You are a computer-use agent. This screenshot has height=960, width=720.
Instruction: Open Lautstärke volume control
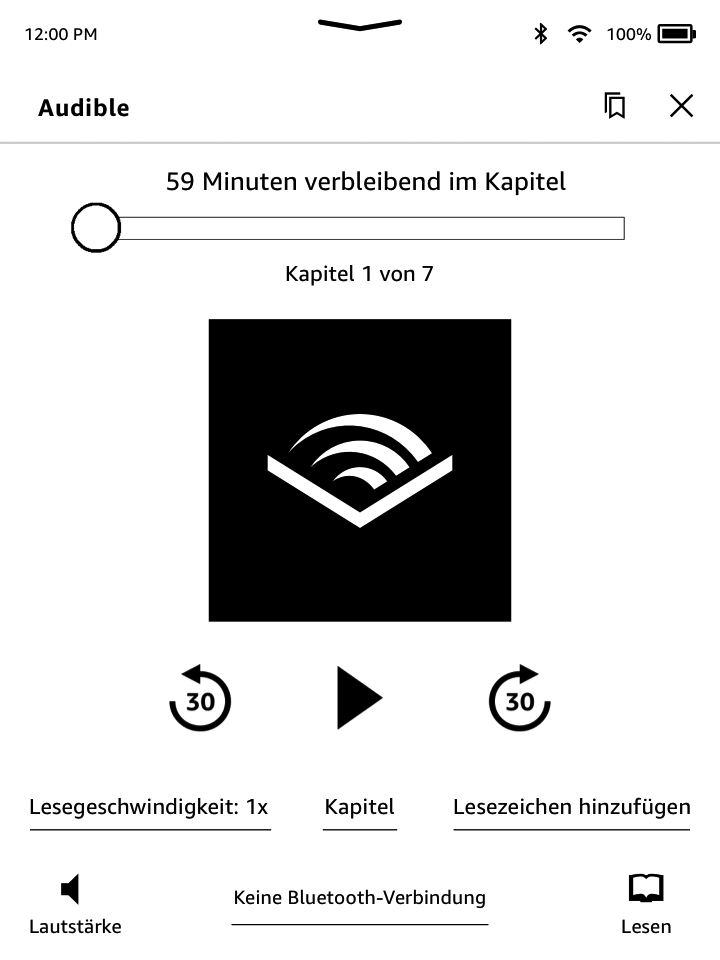click(75, 903)
